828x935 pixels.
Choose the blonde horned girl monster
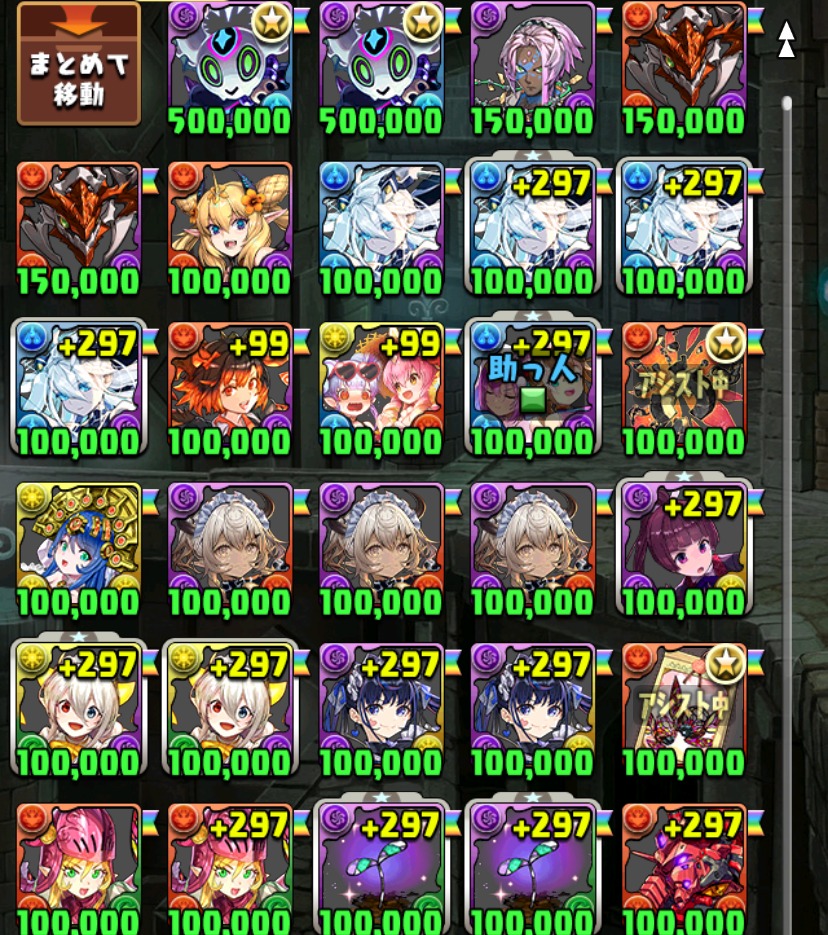pos(230,226)
